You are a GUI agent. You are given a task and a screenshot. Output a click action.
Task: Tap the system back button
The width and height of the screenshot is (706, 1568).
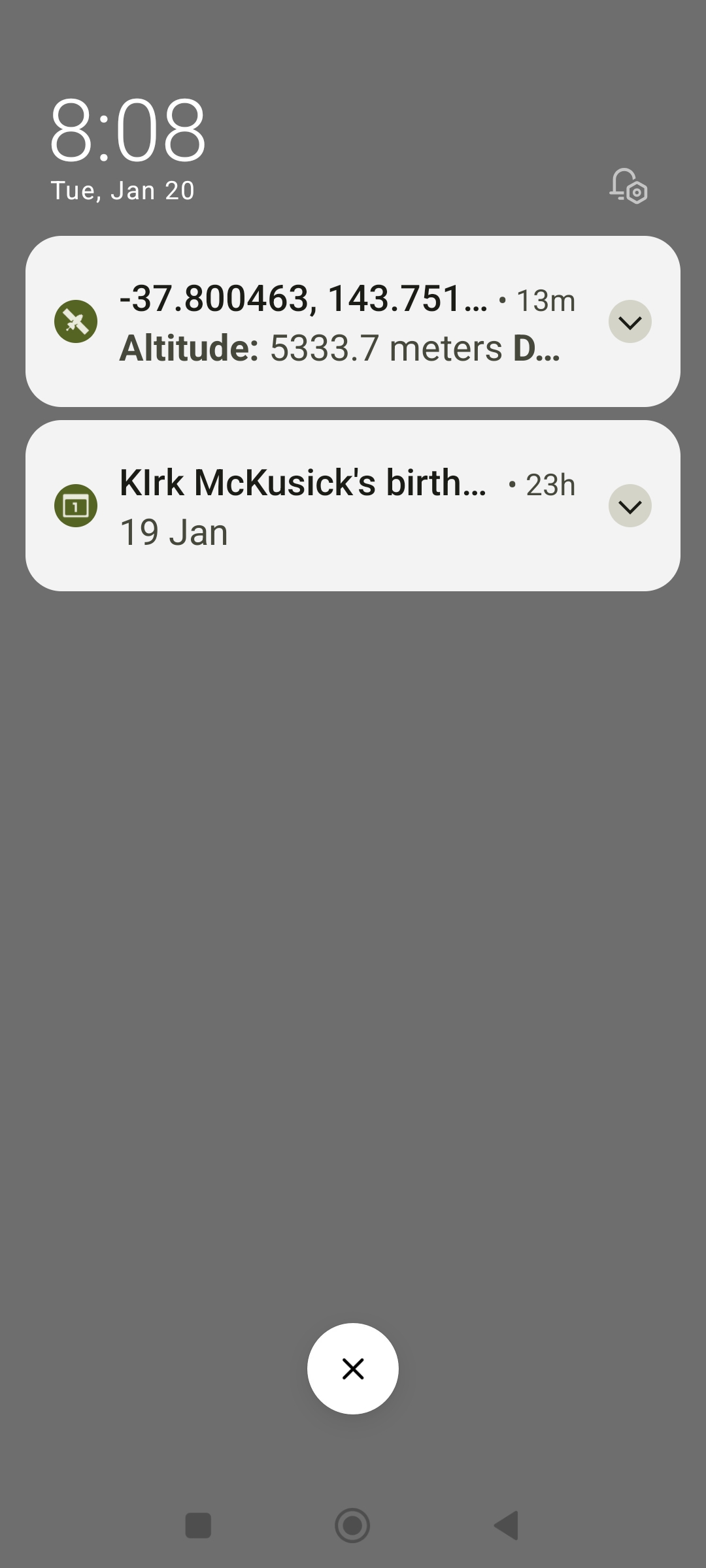[507, 1526]
